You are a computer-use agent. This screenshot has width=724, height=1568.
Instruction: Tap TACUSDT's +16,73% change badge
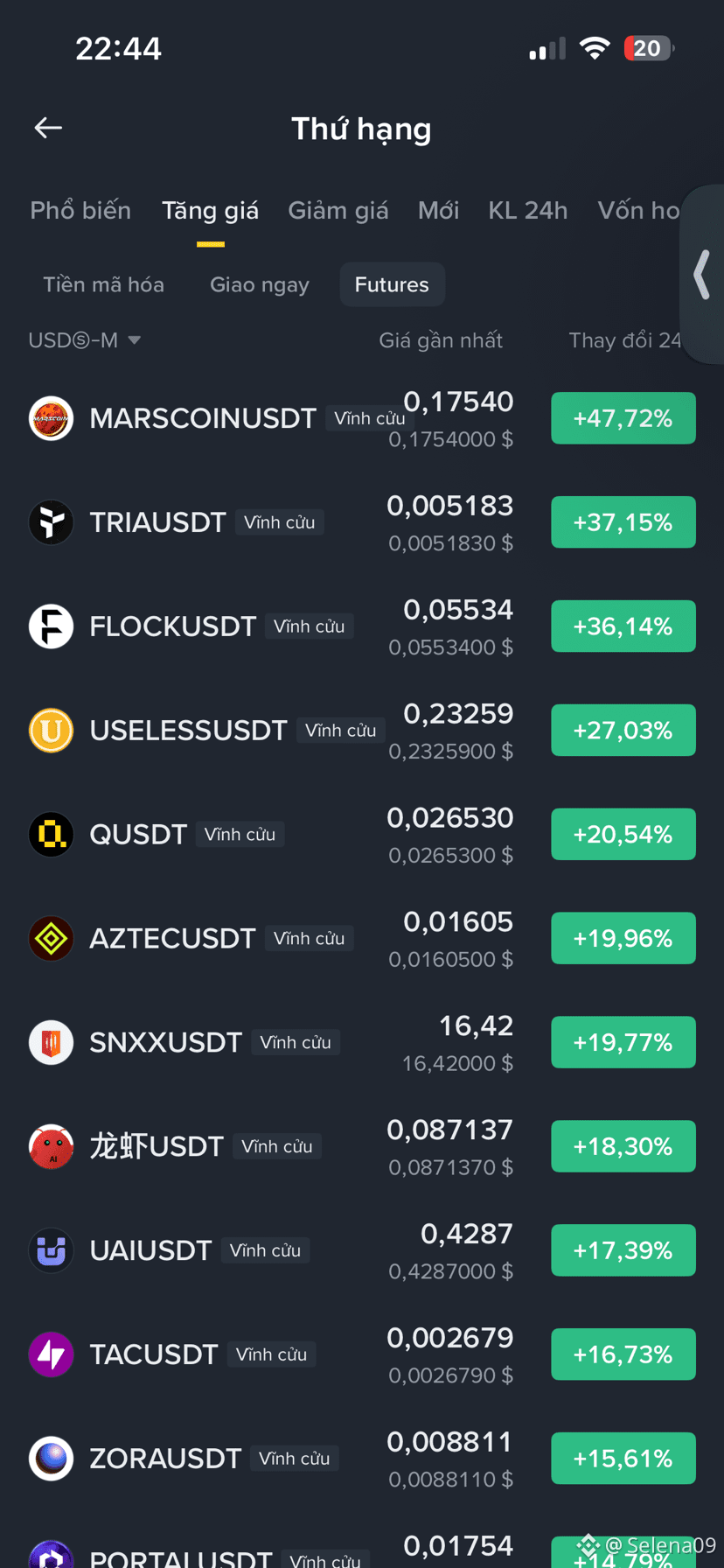tap(623, 1354)
